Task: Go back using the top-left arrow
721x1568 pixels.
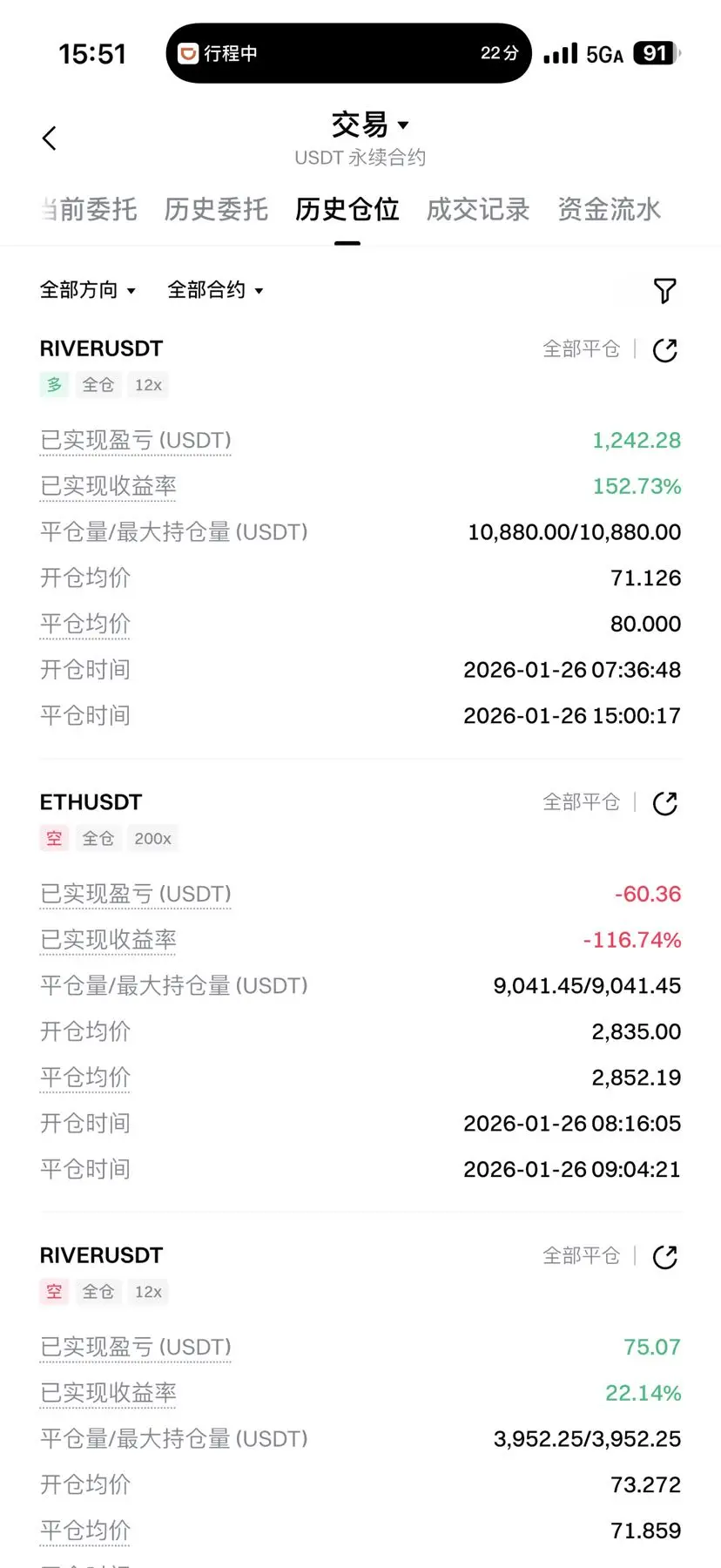Action: point(50,138)
